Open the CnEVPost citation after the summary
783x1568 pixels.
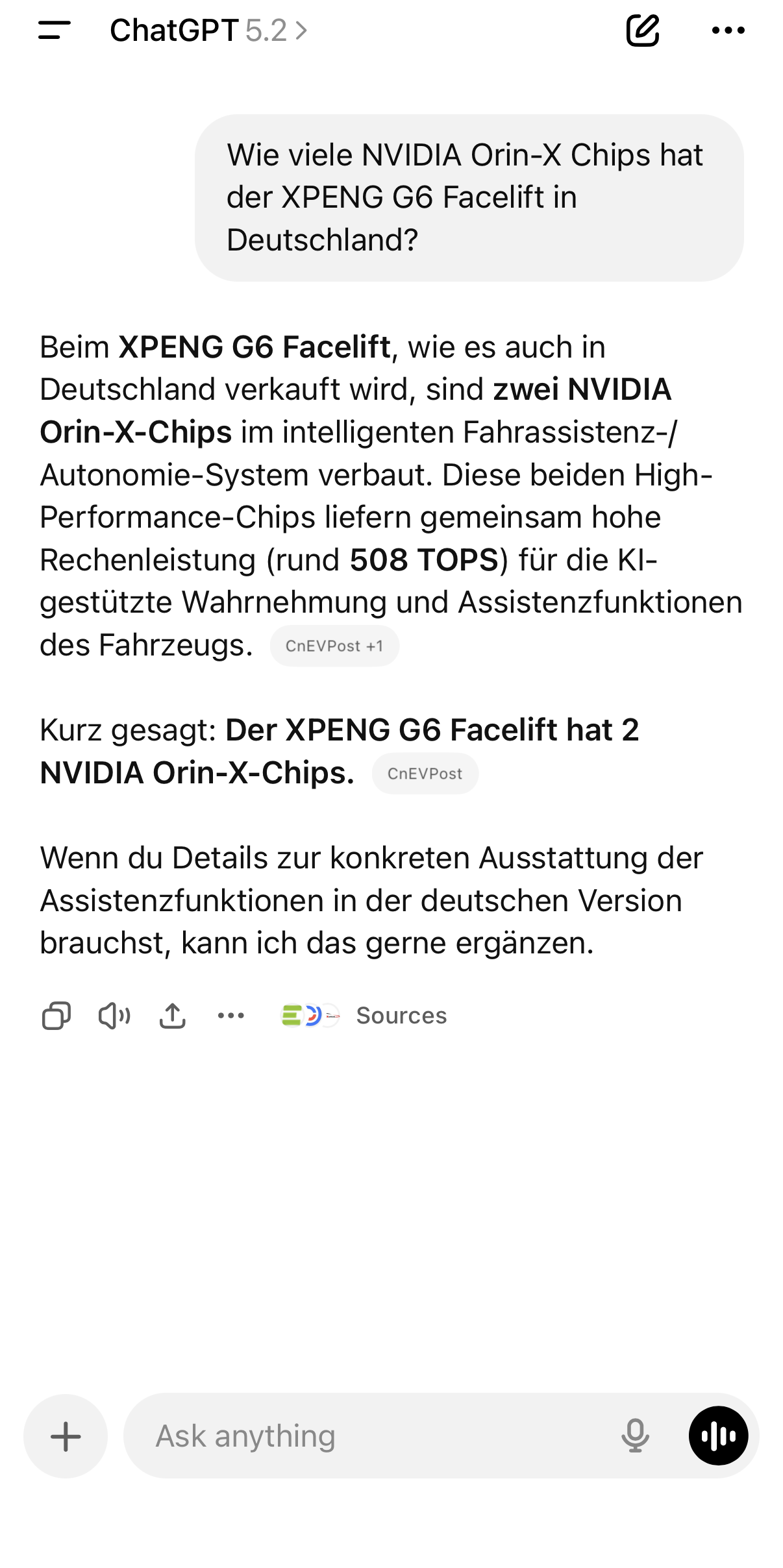(x=425, y=774)
